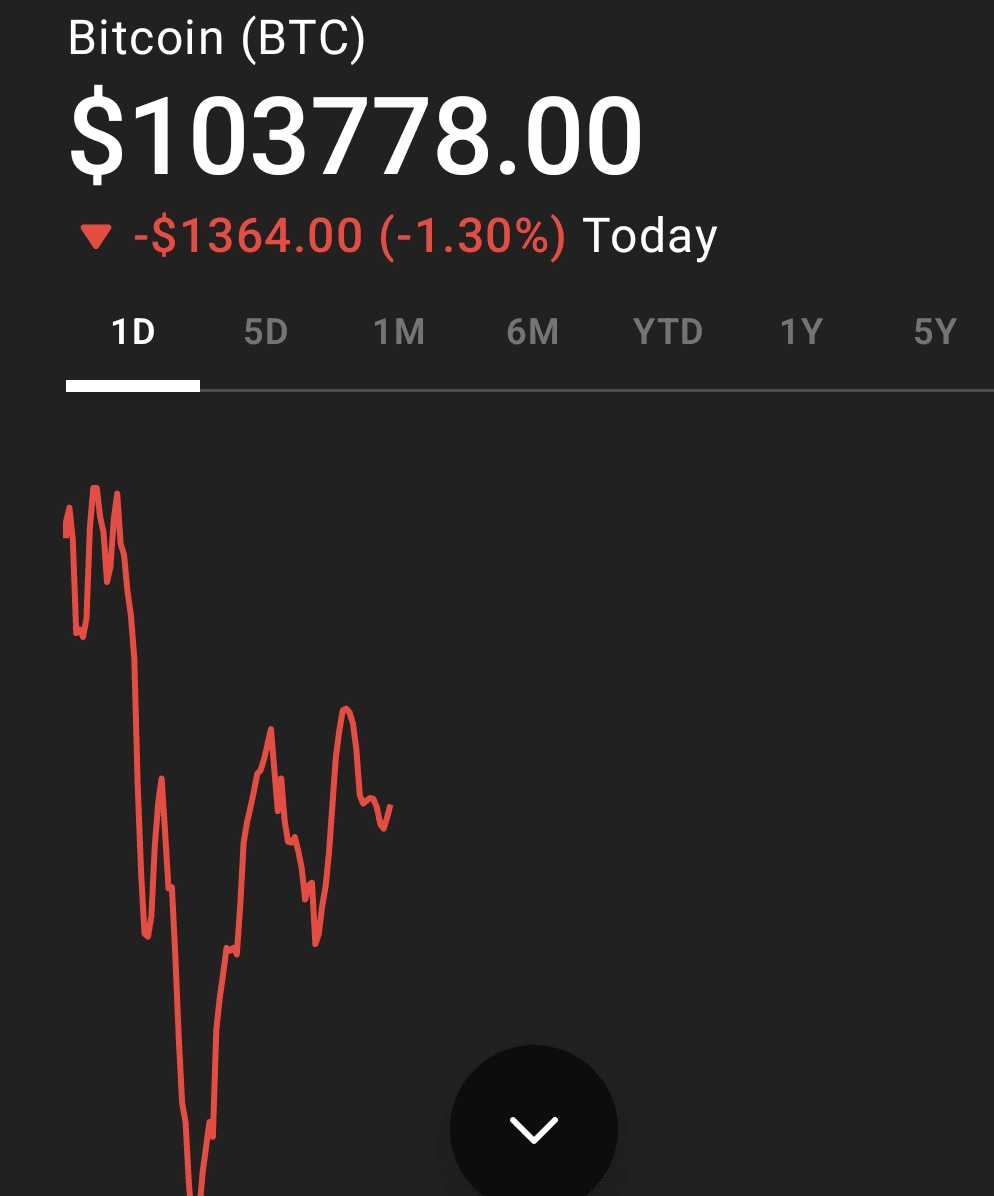Switch to the 6M time range
Screen dimensions: 994x1196
[x=532, y=332]
